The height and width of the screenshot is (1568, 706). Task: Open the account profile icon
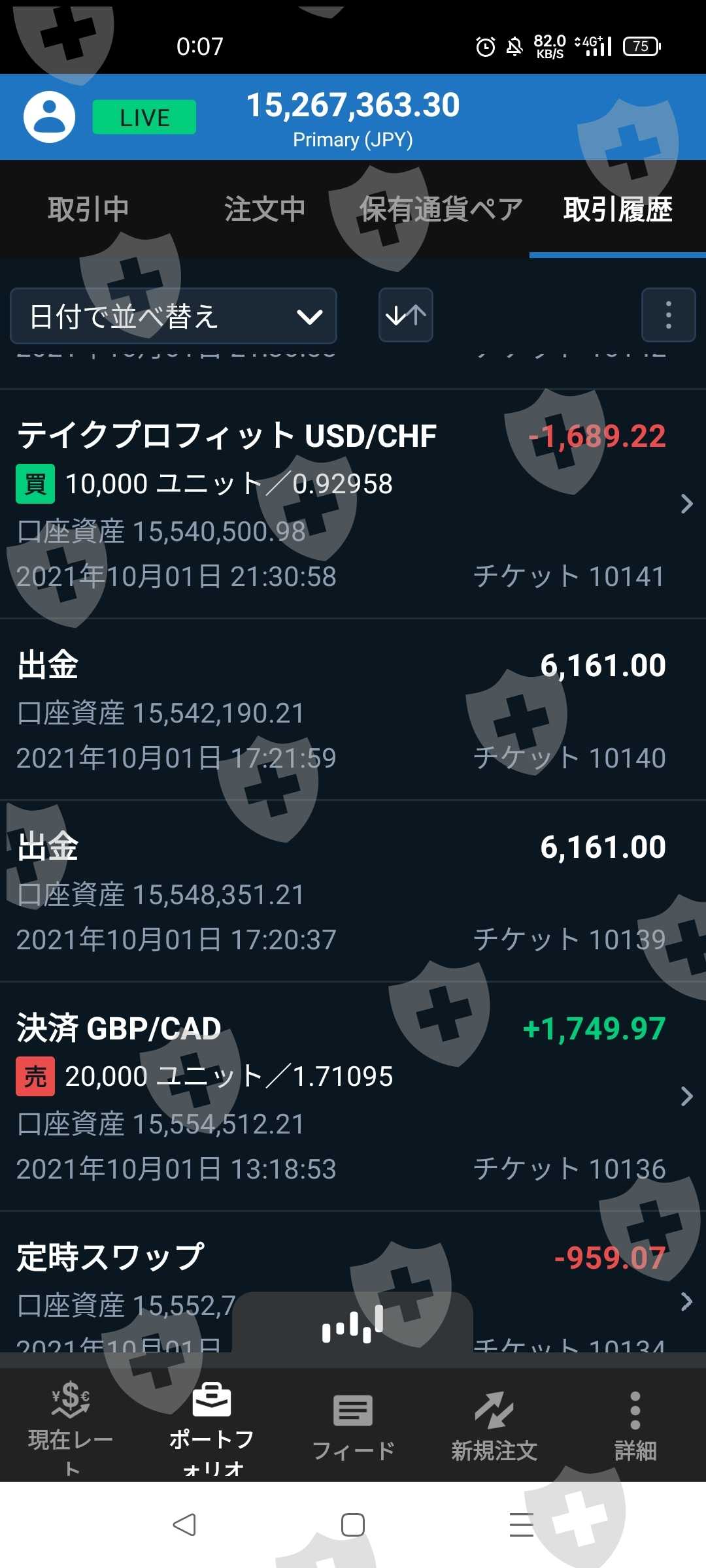point(49,117)
